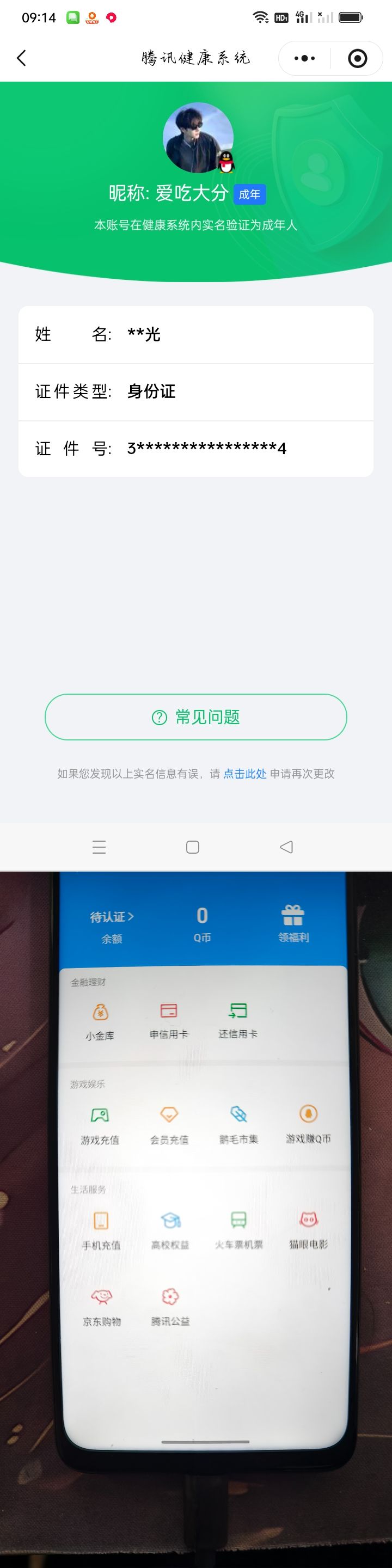Tap the system back triangle button
392x1568 pixels.
coord(286,847)
